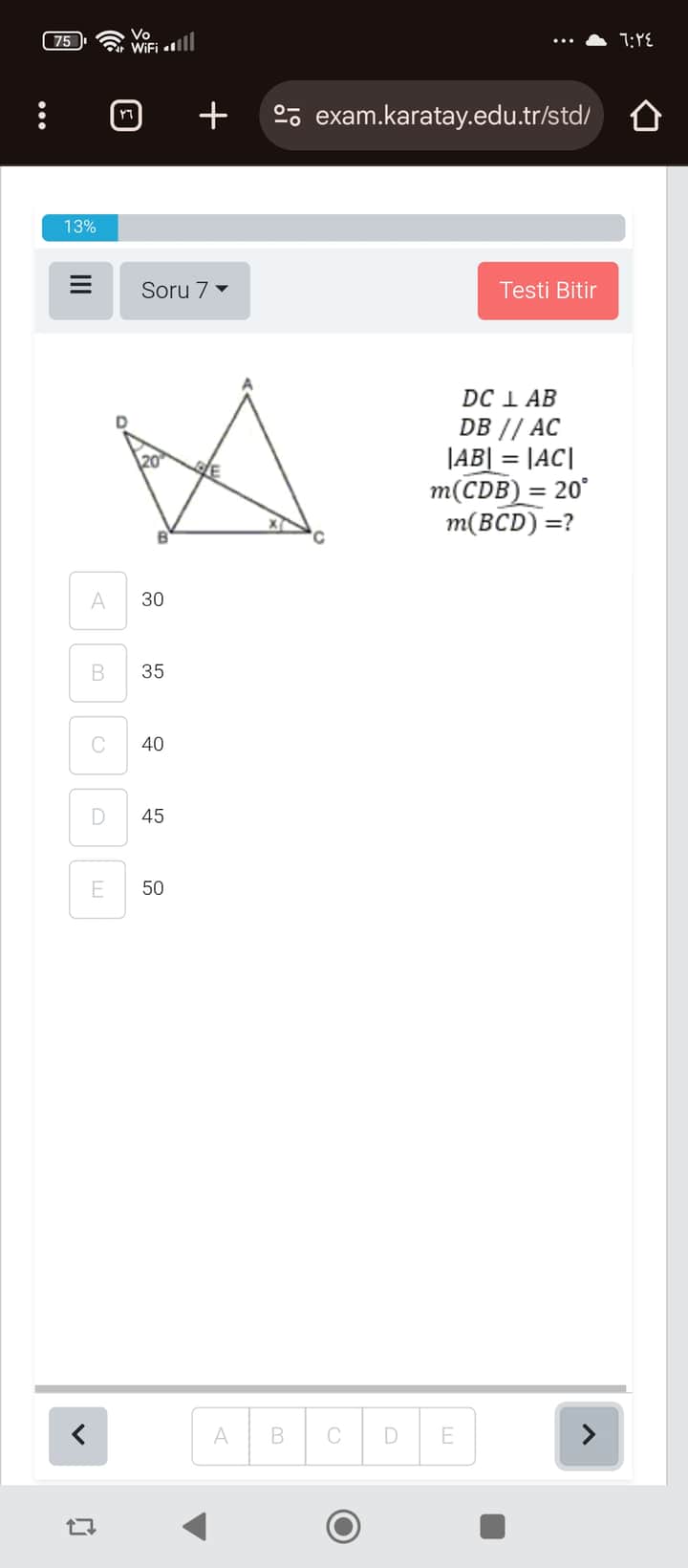
Task: Open a new browser tab
Action: (x=213, y=116)
